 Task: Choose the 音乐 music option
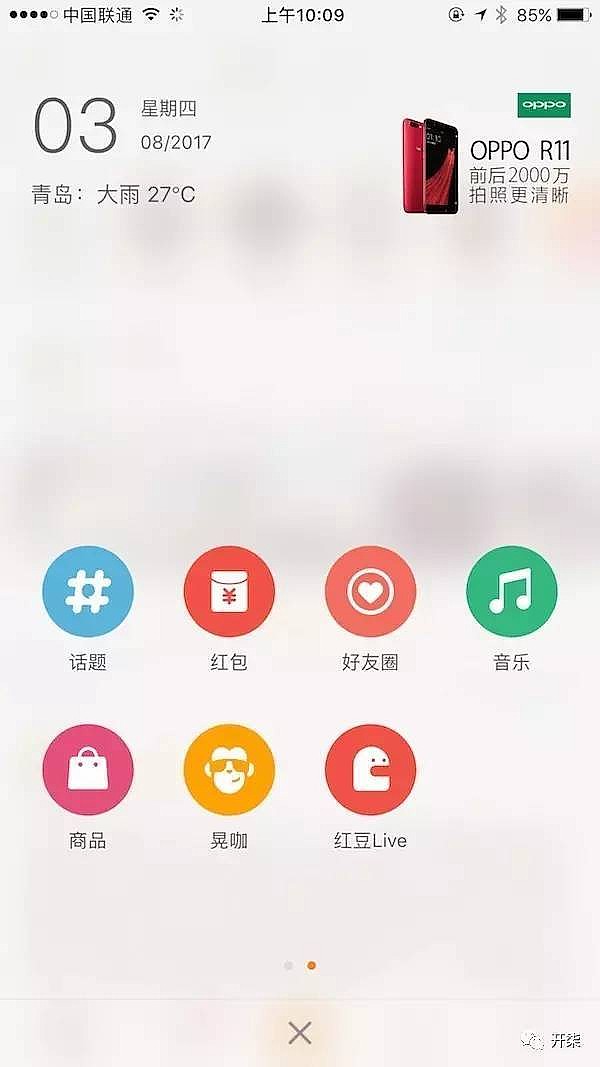[x=511, y=592]
